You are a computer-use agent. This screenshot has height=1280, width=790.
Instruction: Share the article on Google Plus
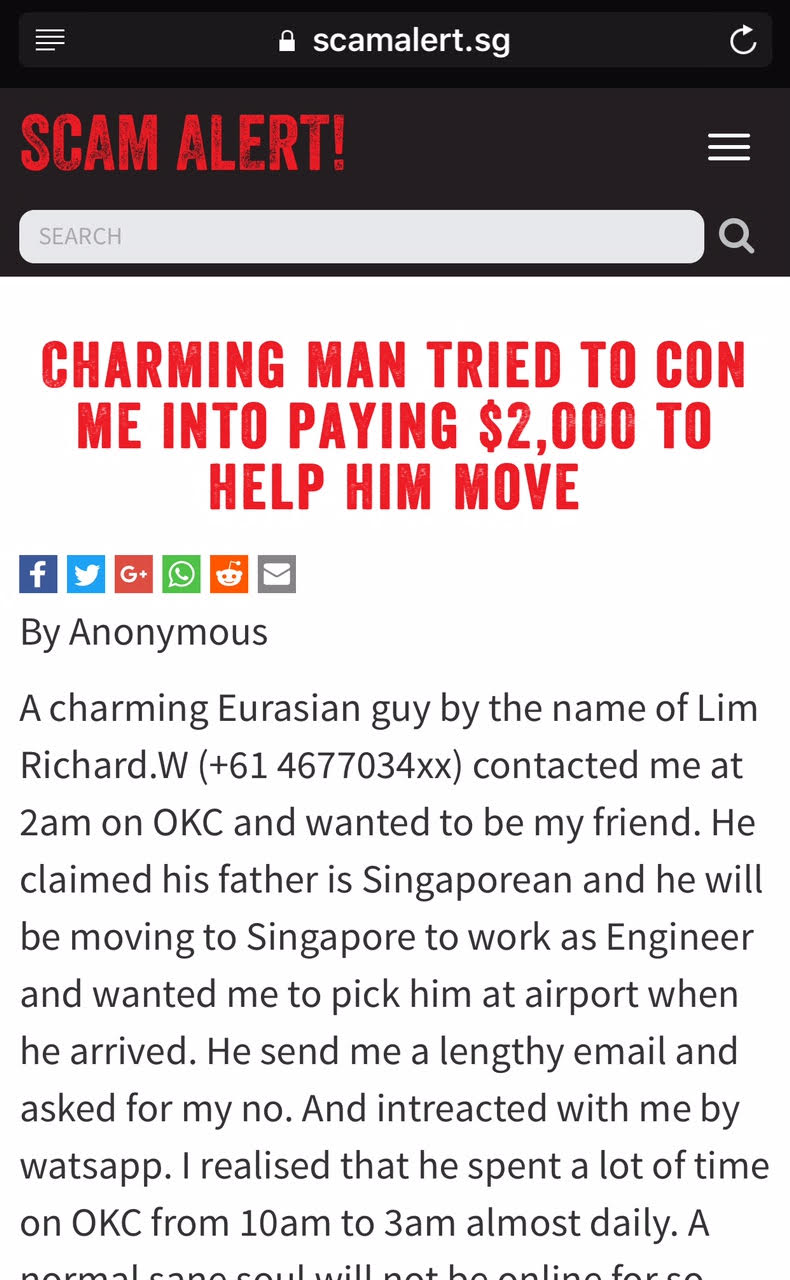[133, 575]
